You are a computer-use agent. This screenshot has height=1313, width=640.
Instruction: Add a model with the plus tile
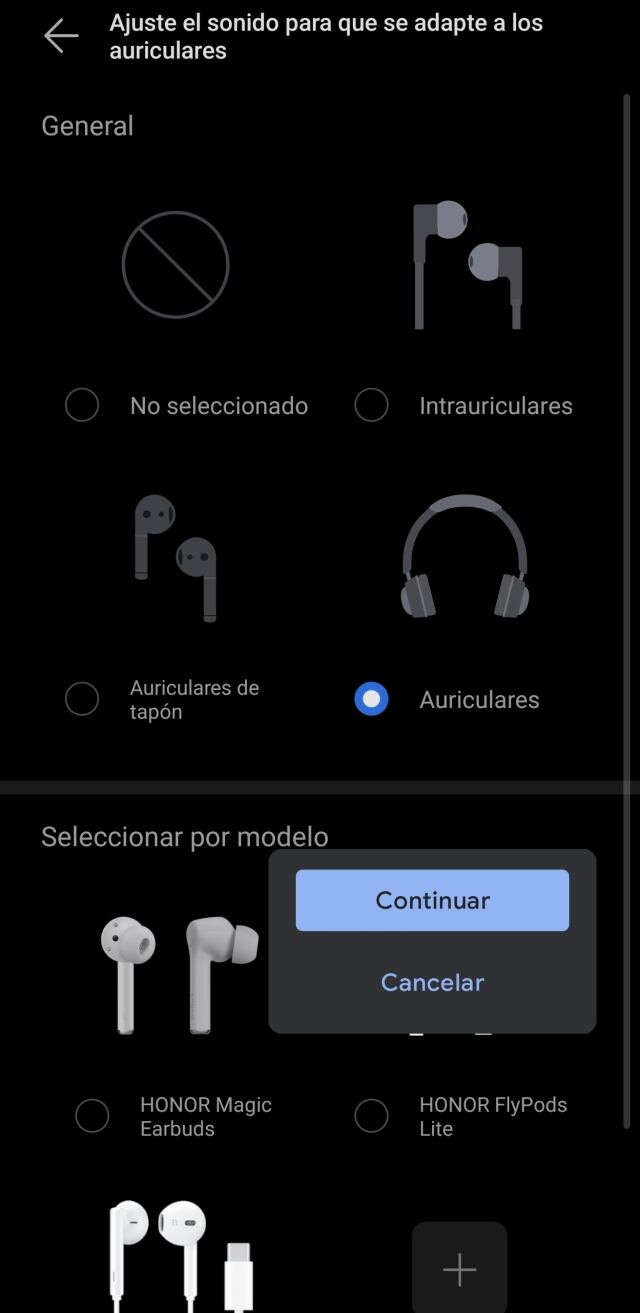459,1269
